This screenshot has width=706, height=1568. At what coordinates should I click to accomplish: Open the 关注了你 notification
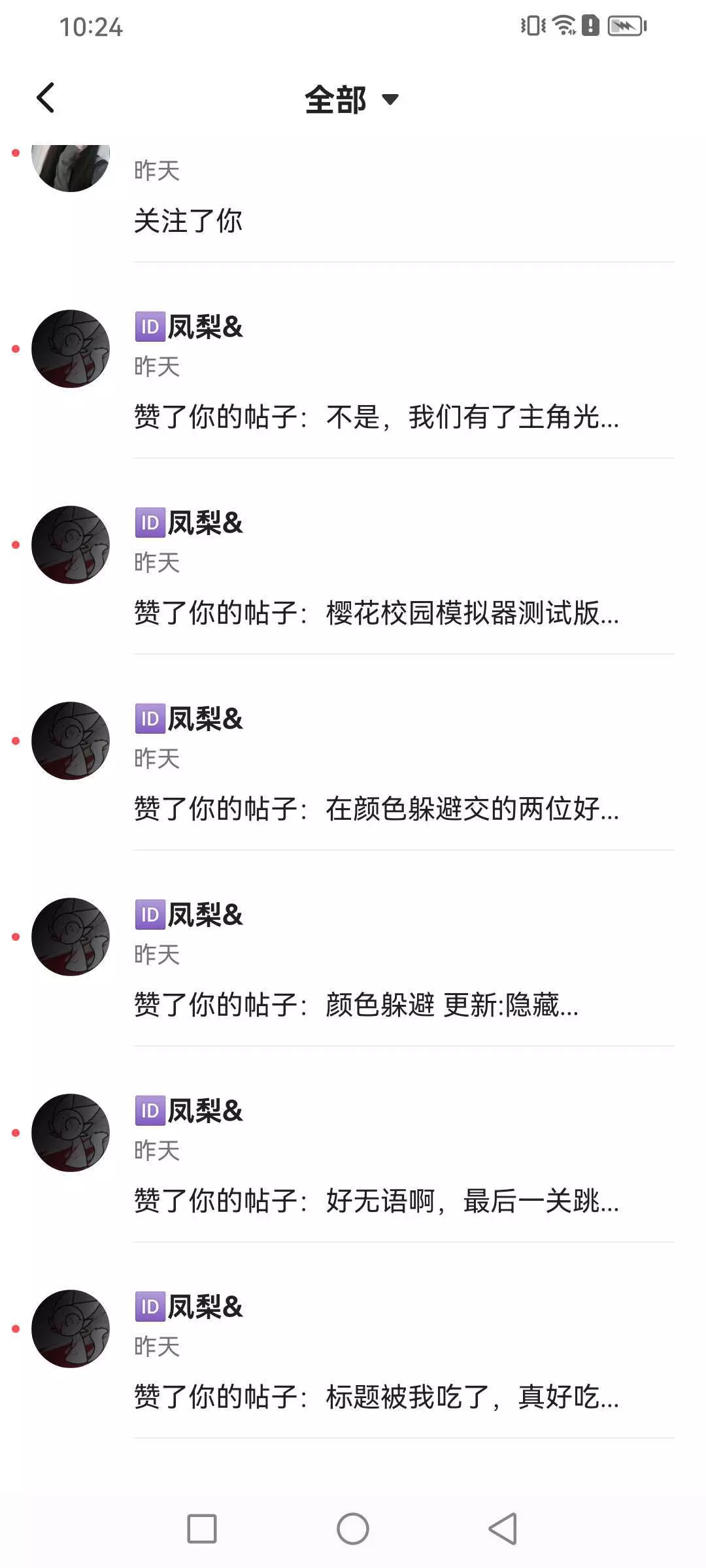point(188,221)
